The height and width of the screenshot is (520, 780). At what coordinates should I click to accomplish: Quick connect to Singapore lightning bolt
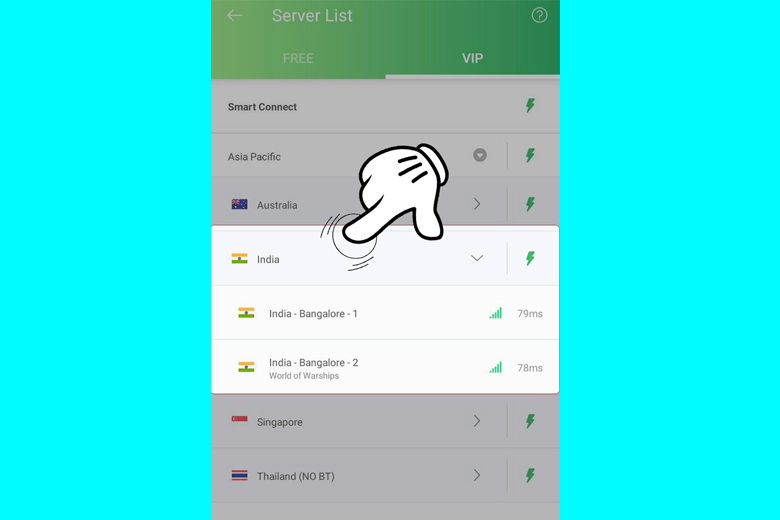point(531,422)
